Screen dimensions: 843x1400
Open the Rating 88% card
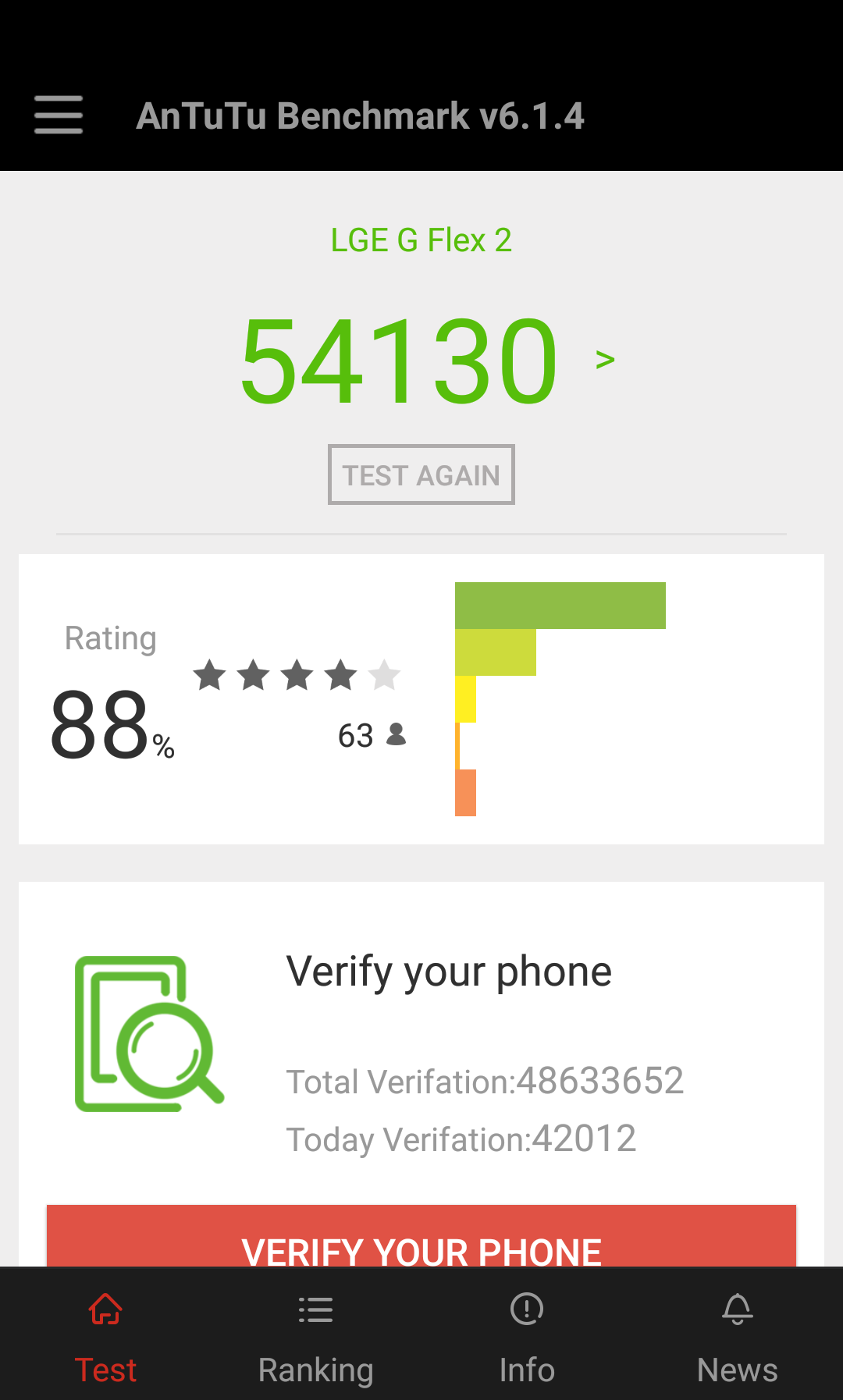(421, 699)
